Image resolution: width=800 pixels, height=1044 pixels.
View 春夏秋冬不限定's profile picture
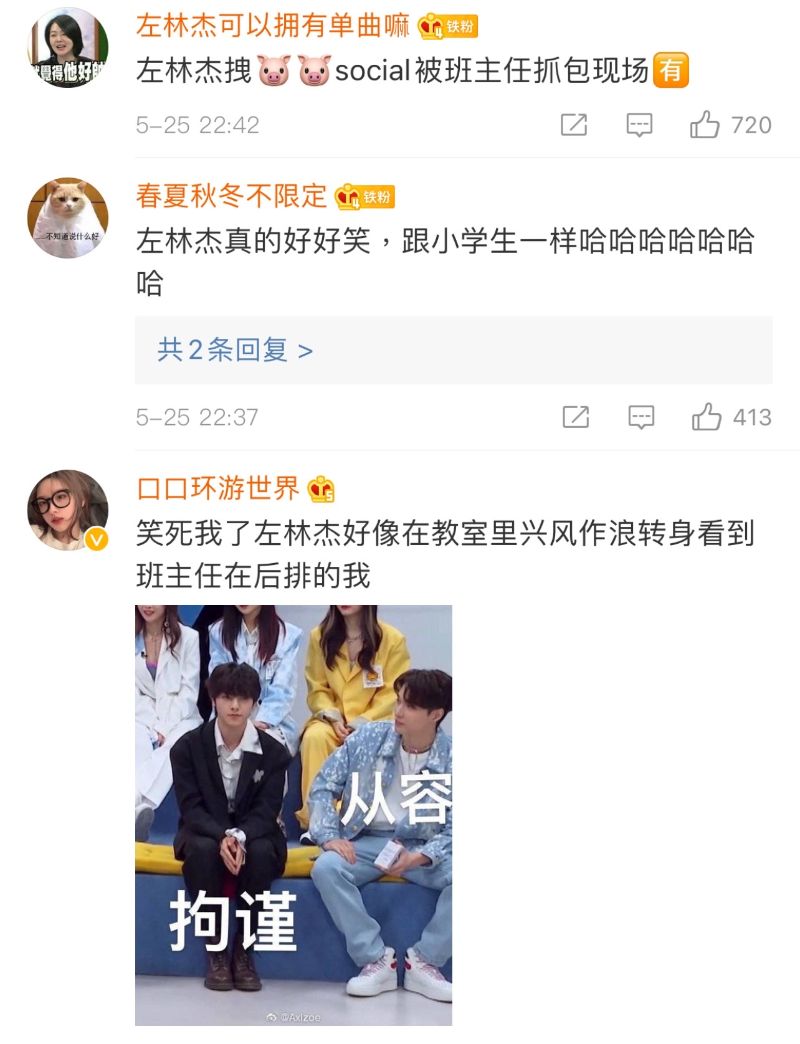tap(68, 218)
